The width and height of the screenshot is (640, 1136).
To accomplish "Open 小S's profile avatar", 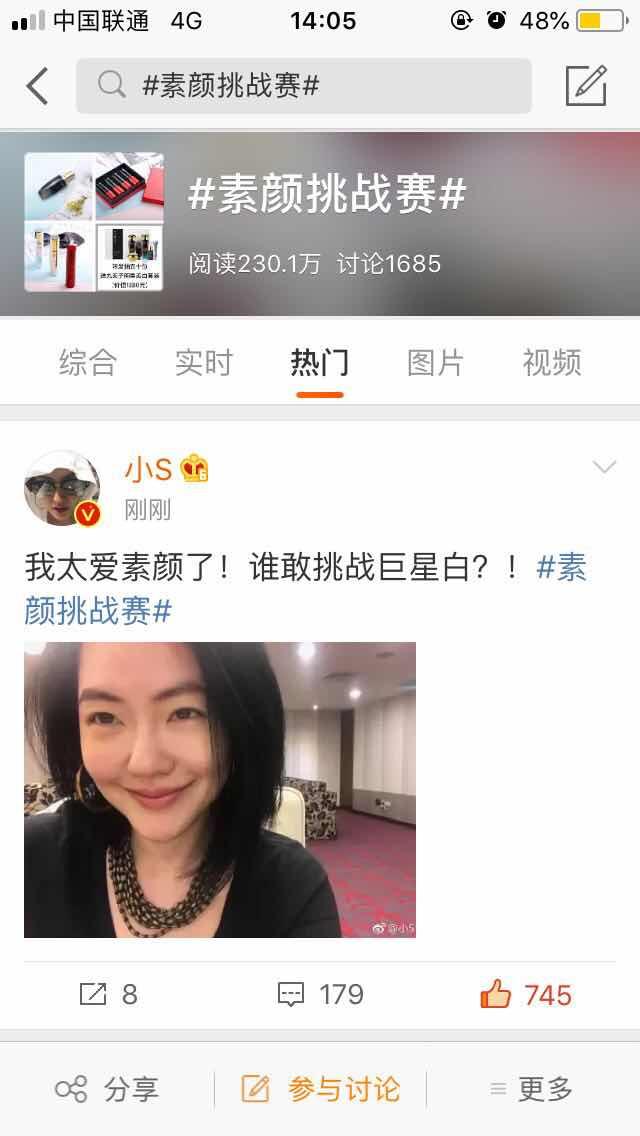I will tap(62, 489).
